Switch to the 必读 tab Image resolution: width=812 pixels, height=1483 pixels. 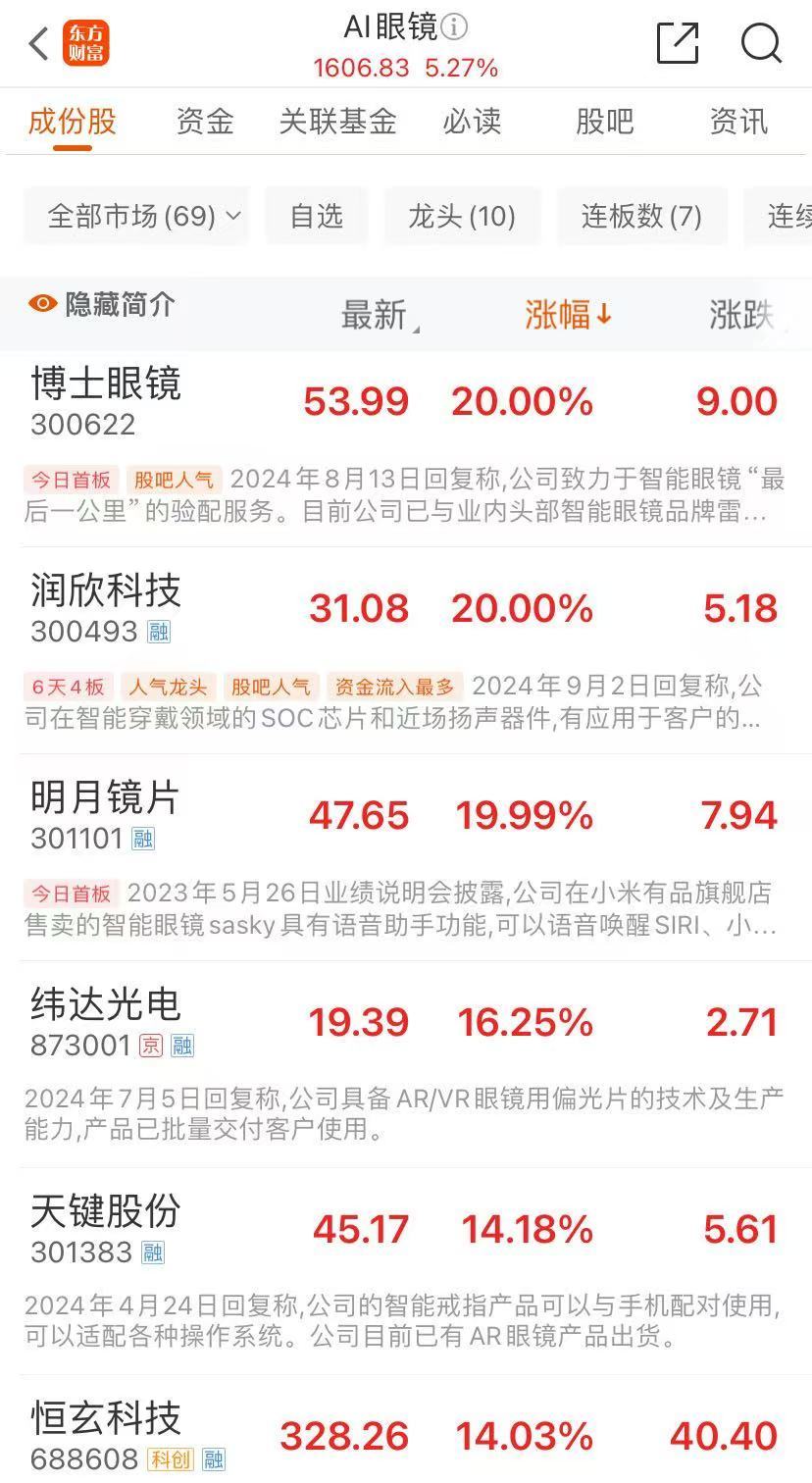tap(473, 121)
